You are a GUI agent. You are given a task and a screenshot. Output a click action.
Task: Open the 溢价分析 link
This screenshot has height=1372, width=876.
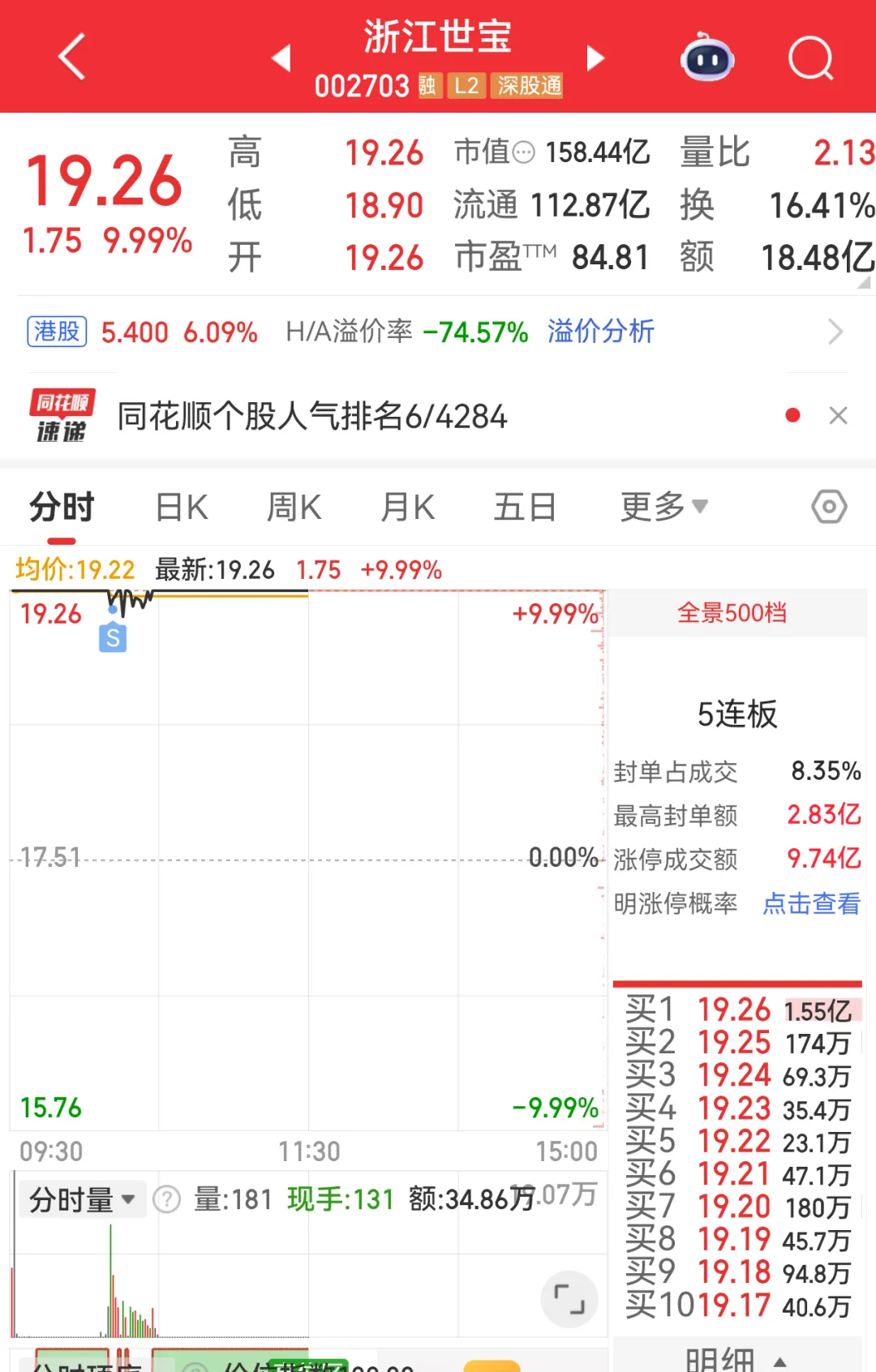coord(600,332)
